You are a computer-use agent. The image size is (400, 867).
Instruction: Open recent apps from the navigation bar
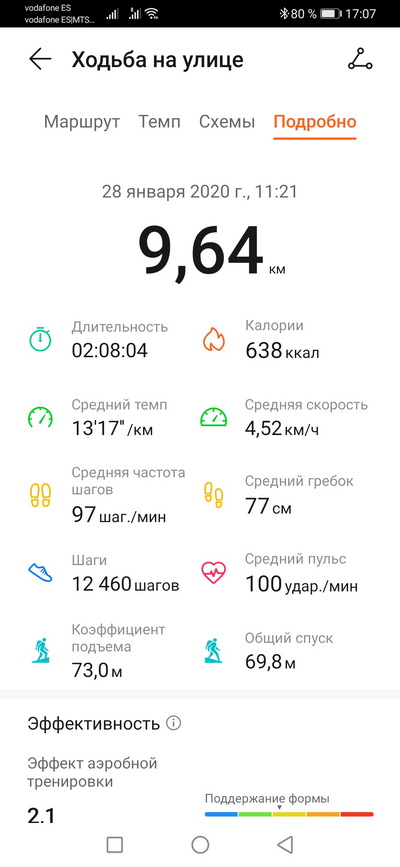click(x=115, y=844)
